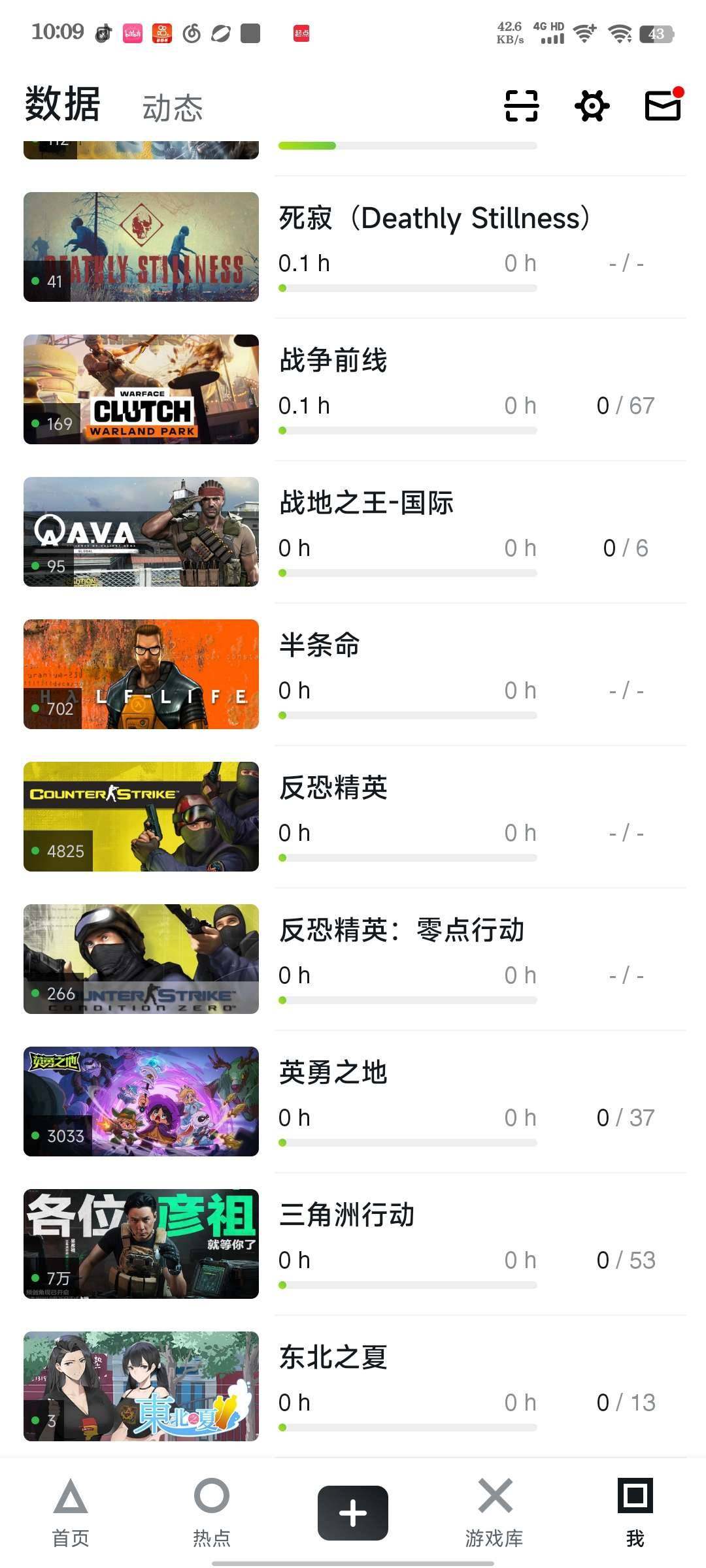Image resolution: width=706 pixels, height=1568 pixels.
Task: Click the Half-Life cover thumbnail
Action: click(141, 674)
